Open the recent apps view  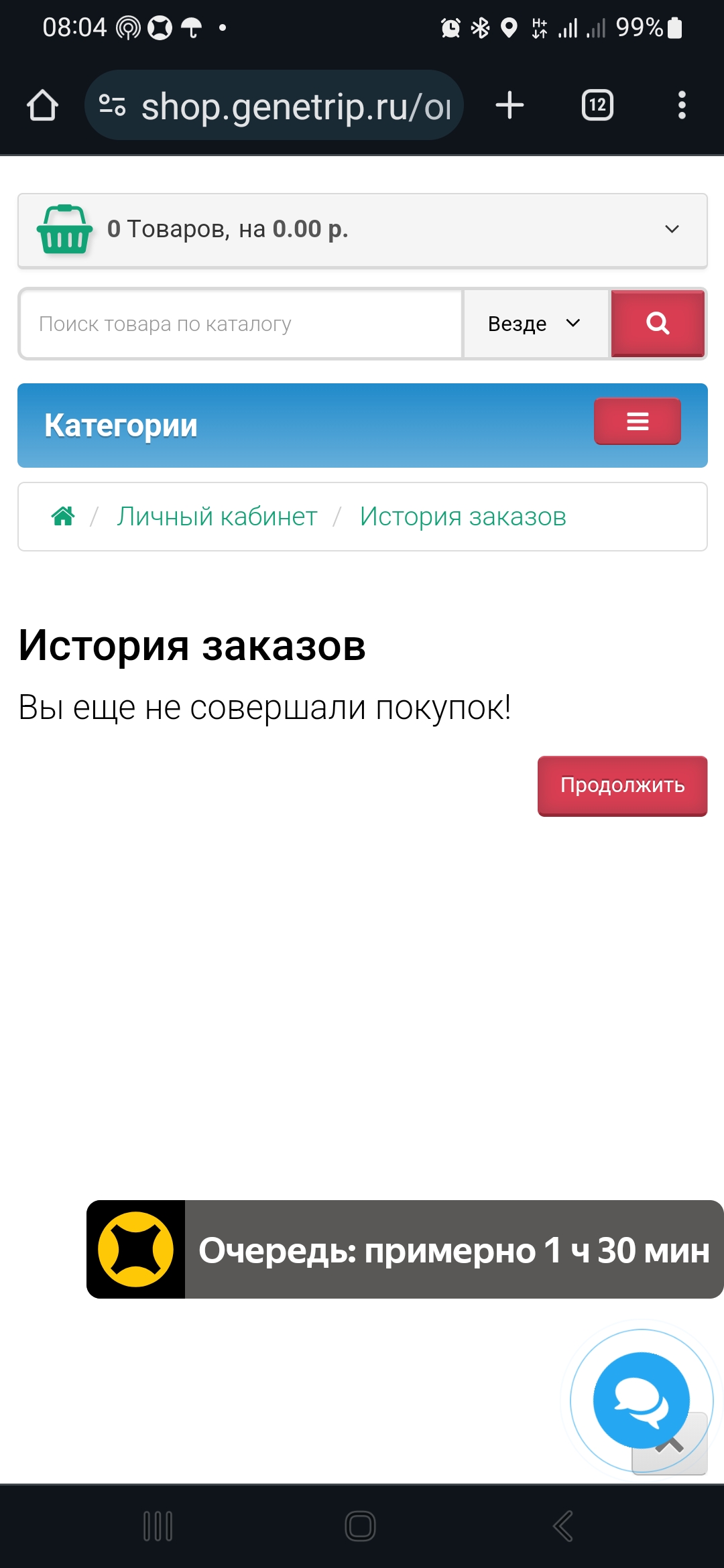[158, 1526]
